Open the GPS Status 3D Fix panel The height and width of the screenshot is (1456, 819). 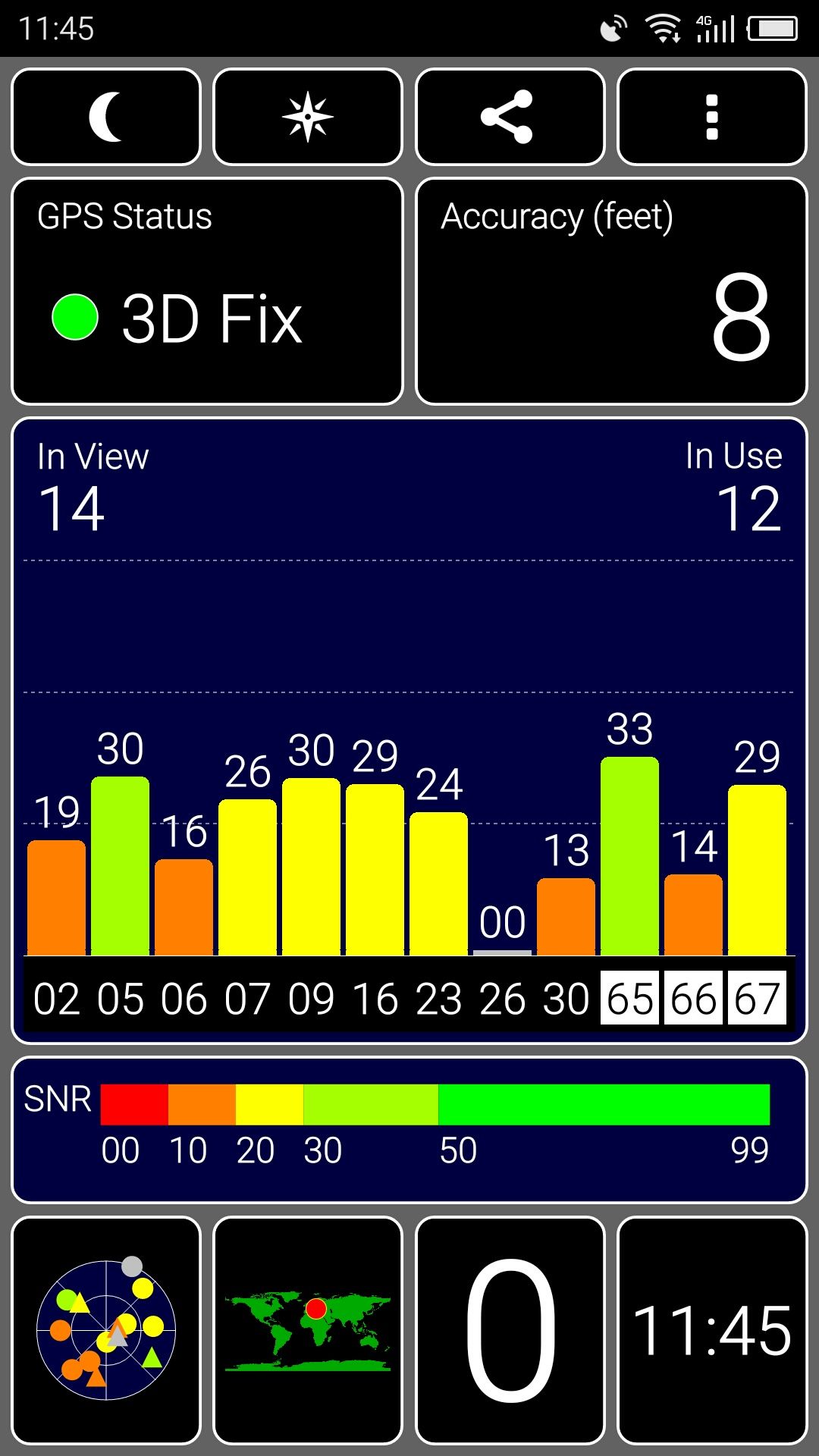click(x=207, y=291)
